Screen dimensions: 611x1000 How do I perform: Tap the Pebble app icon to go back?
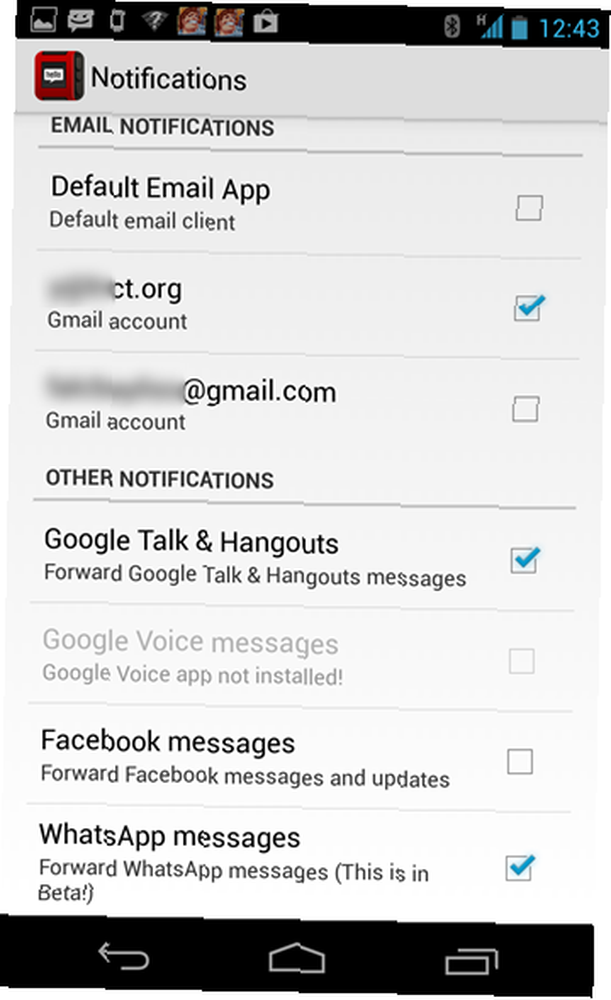[x=59, y=76]
